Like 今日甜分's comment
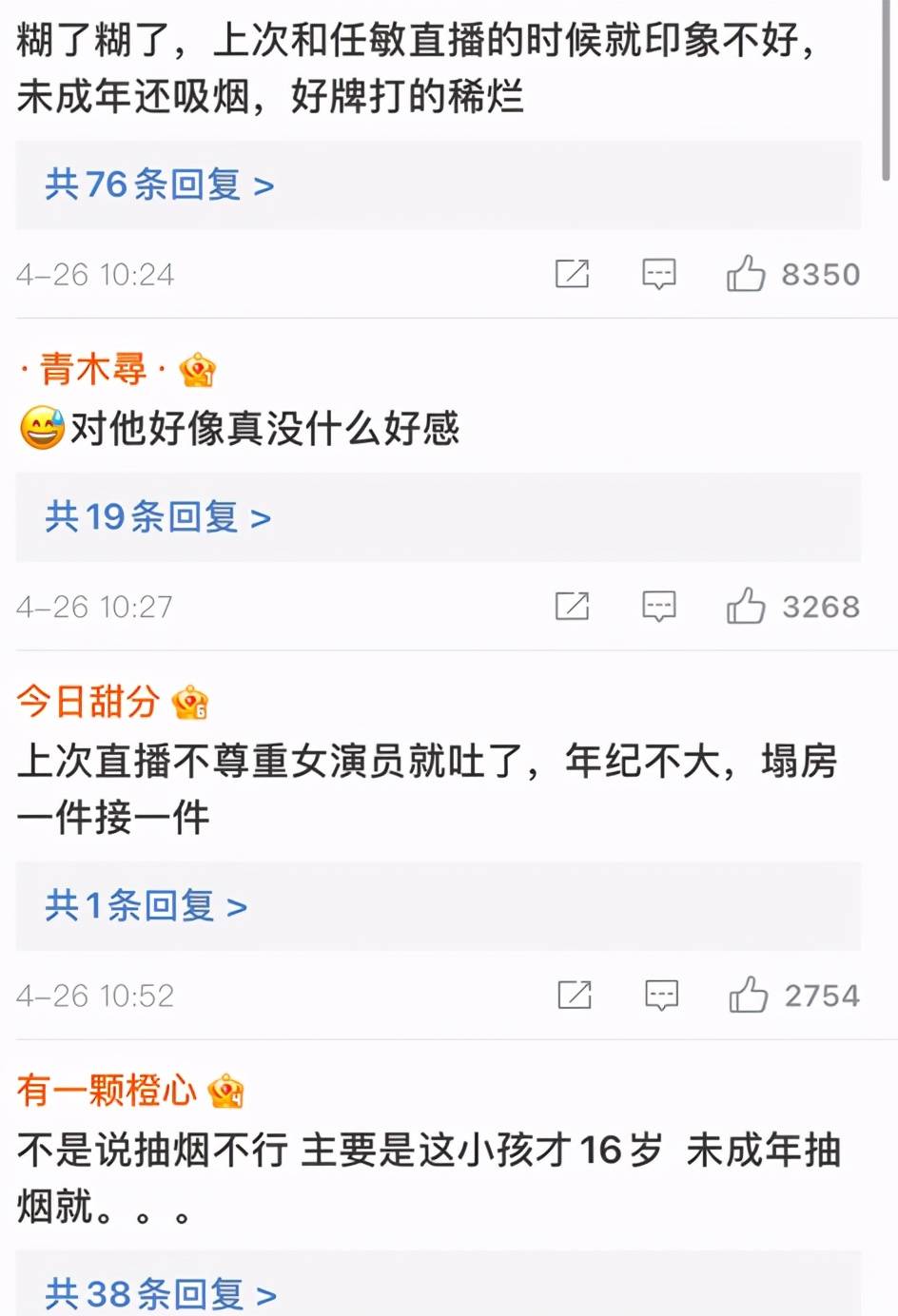The width and height of the screenshot is (898, 1316). pos(748,995)
